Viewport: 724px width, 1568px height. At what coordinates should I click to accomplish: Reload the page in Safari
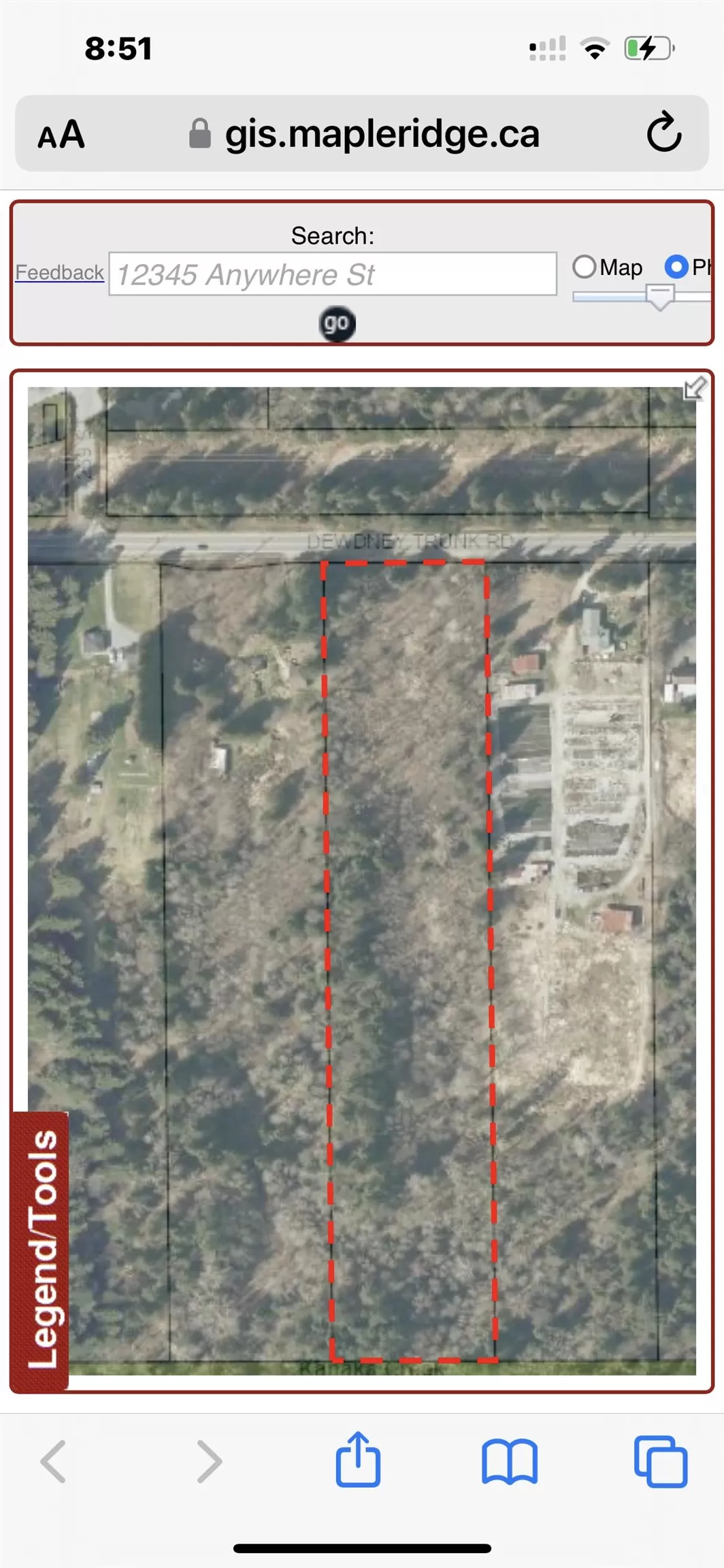664,132
